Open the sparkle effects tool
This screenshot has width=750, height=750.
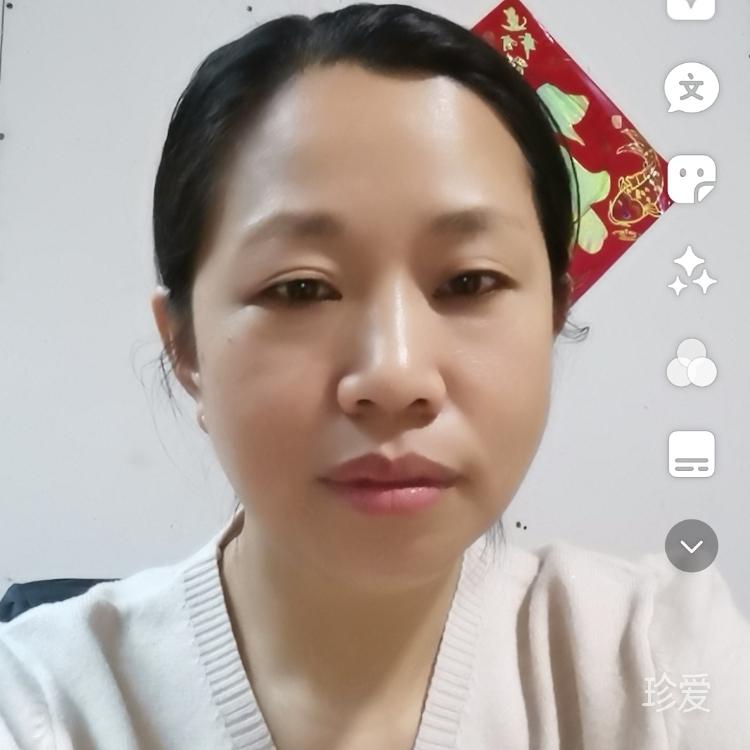(x=691, y=270)
